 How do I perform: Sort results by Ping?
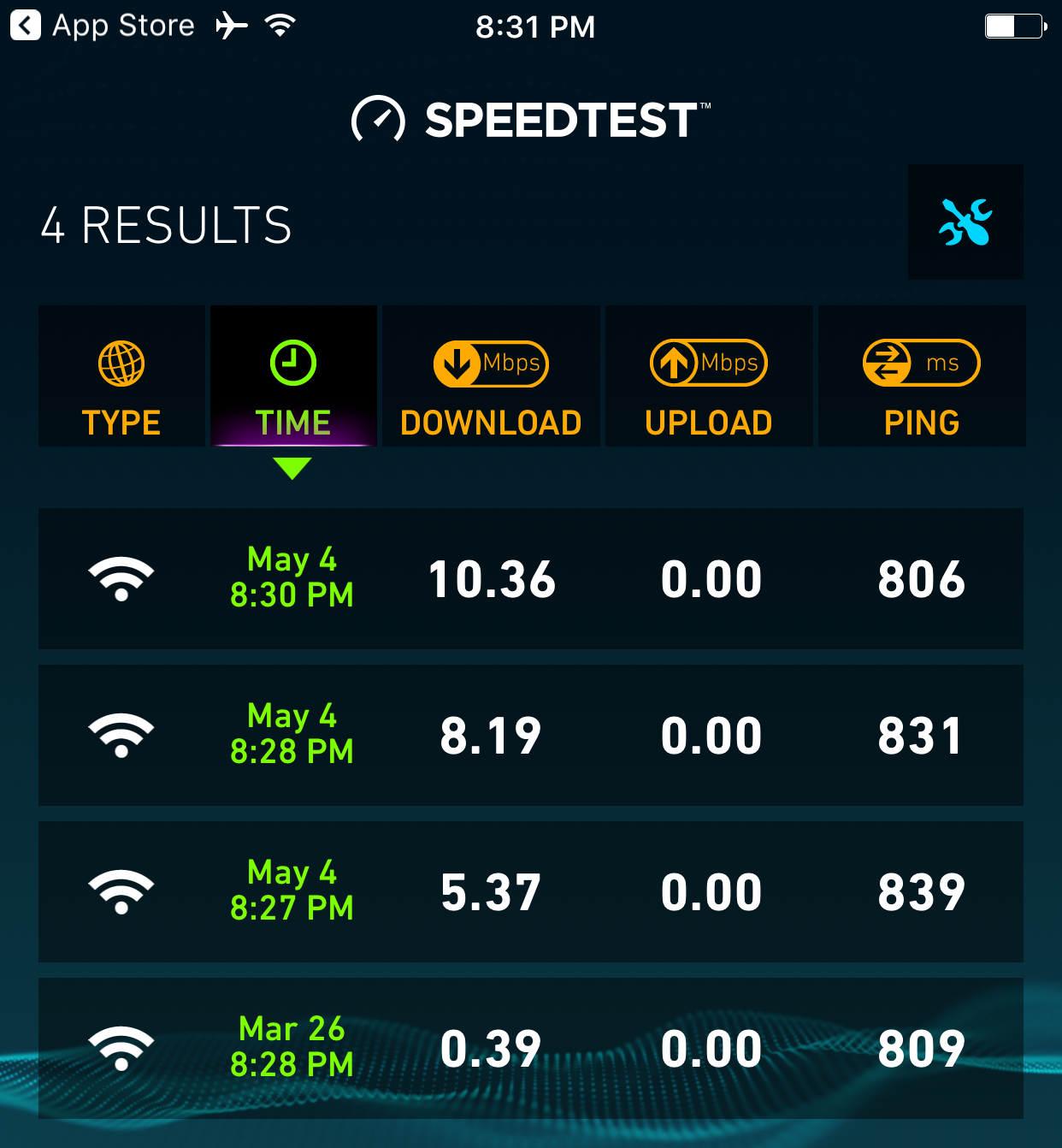922,377
